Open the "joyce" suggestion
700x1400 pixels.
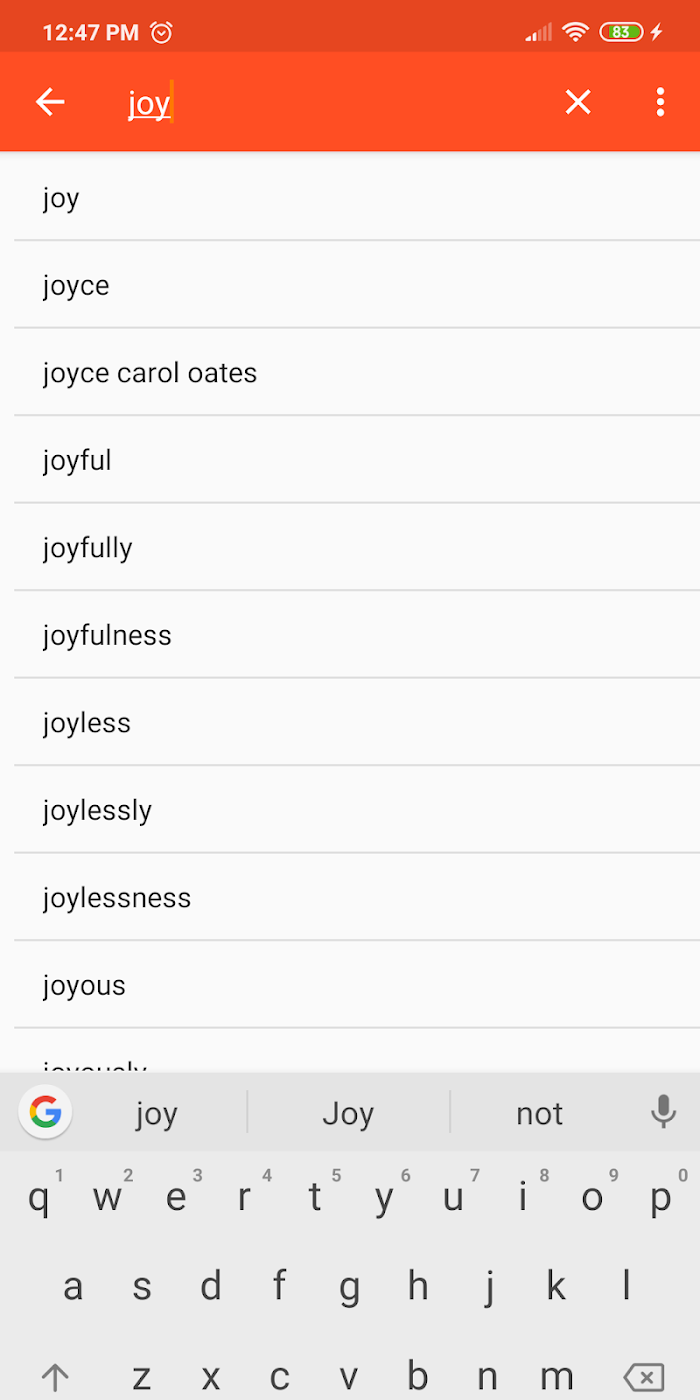tap(357, 285)
